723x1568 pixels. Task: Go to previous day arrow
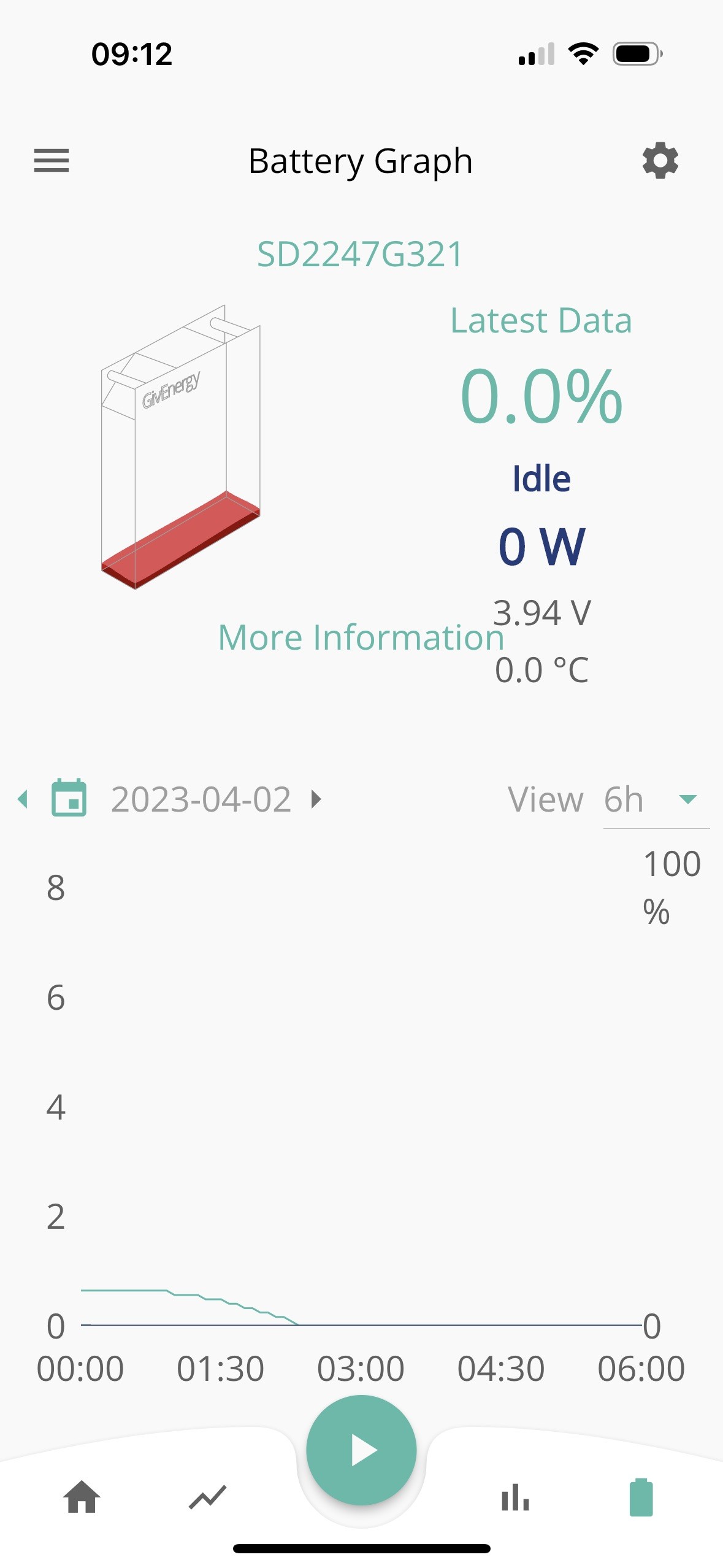tap(23, 799)
